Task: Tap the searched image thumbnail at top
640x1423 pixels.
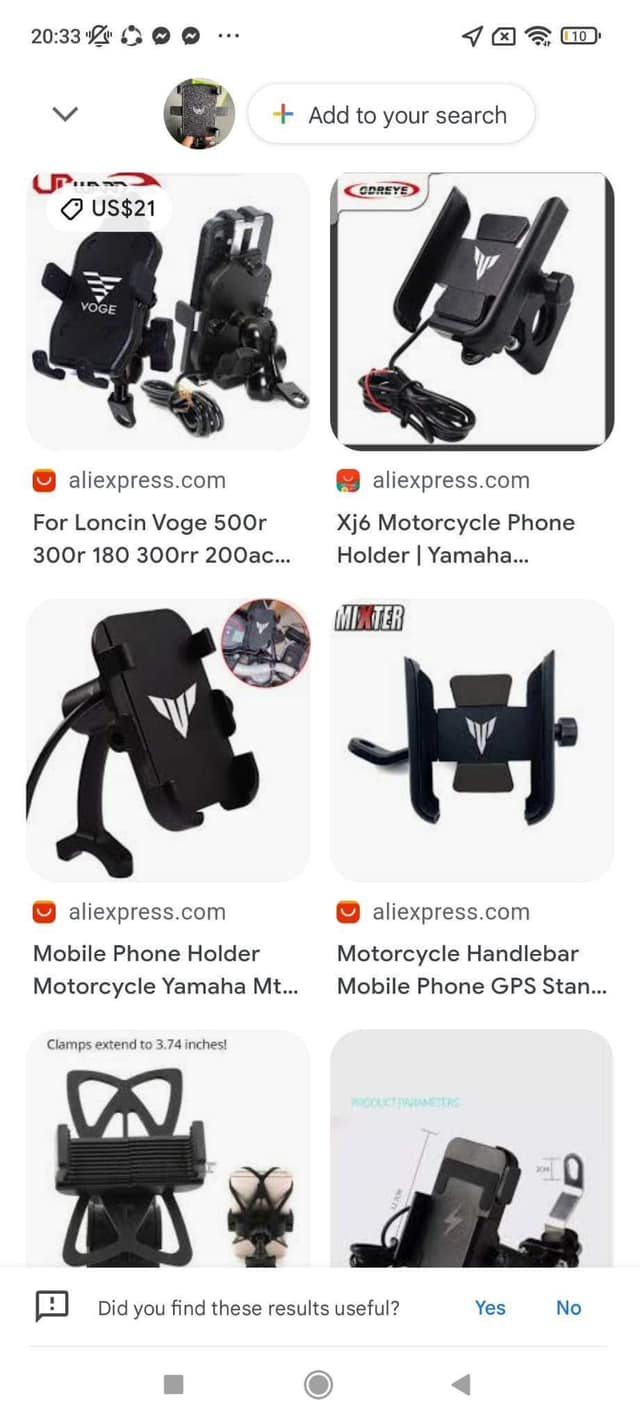Action: tap(199, 114)
